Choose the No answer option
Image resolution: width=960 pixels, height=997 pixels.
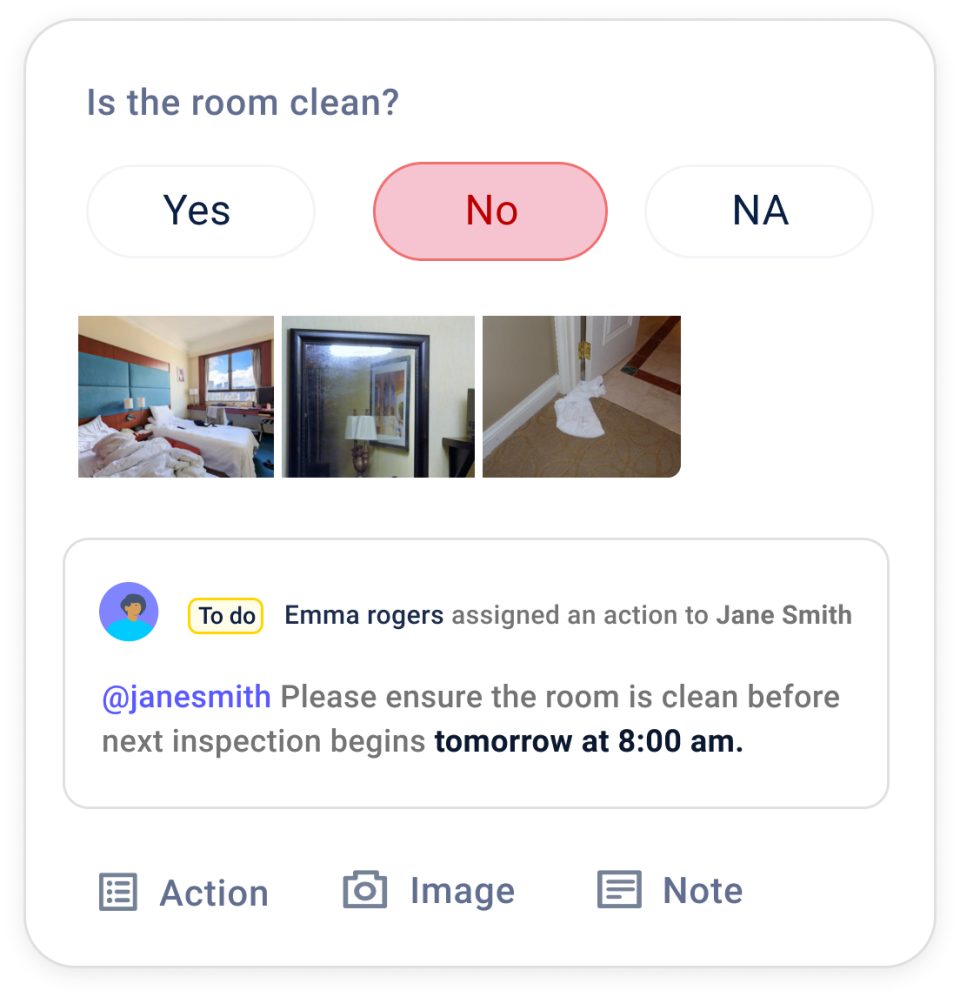[x=490, y=211]
